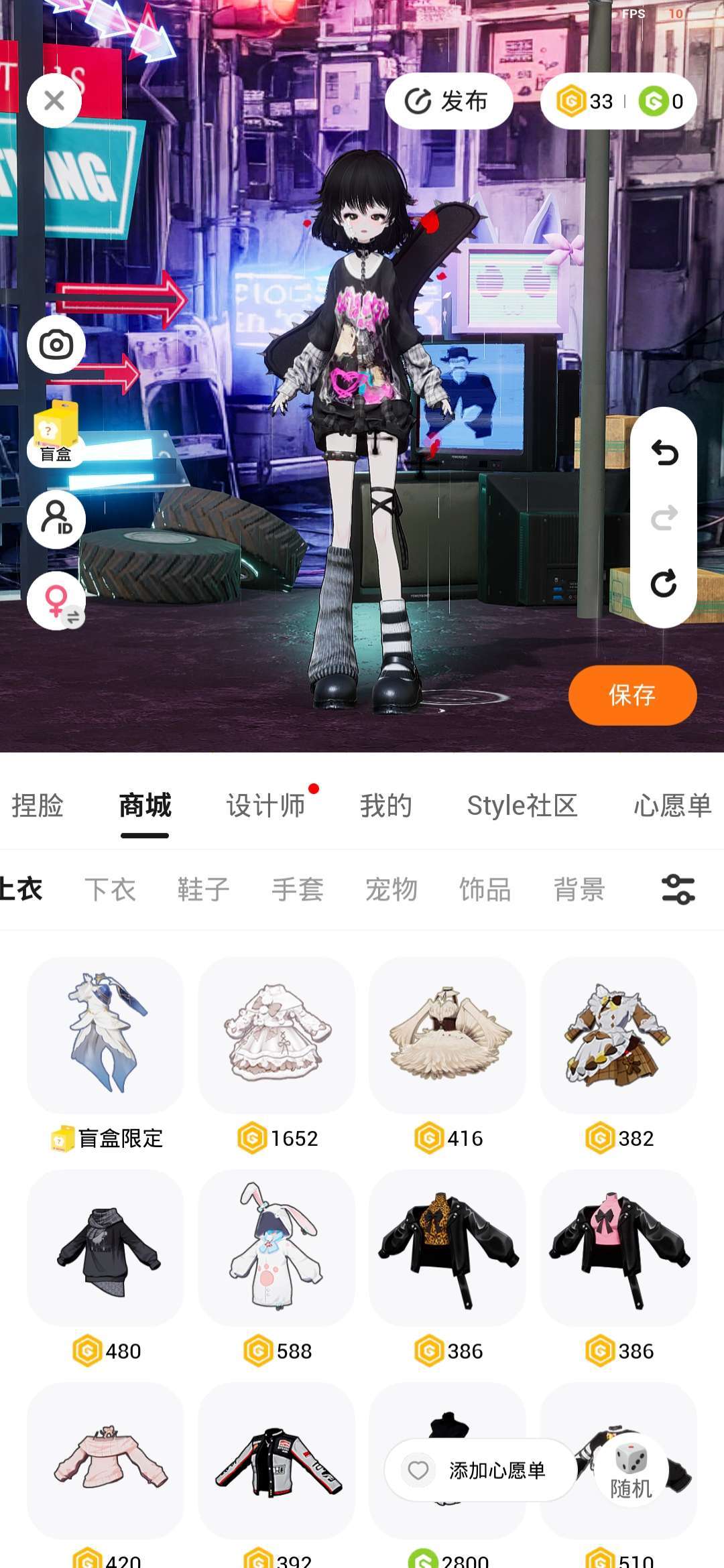Select the 鞋子 category
The image size is (724, 1568).
(204, 889)
